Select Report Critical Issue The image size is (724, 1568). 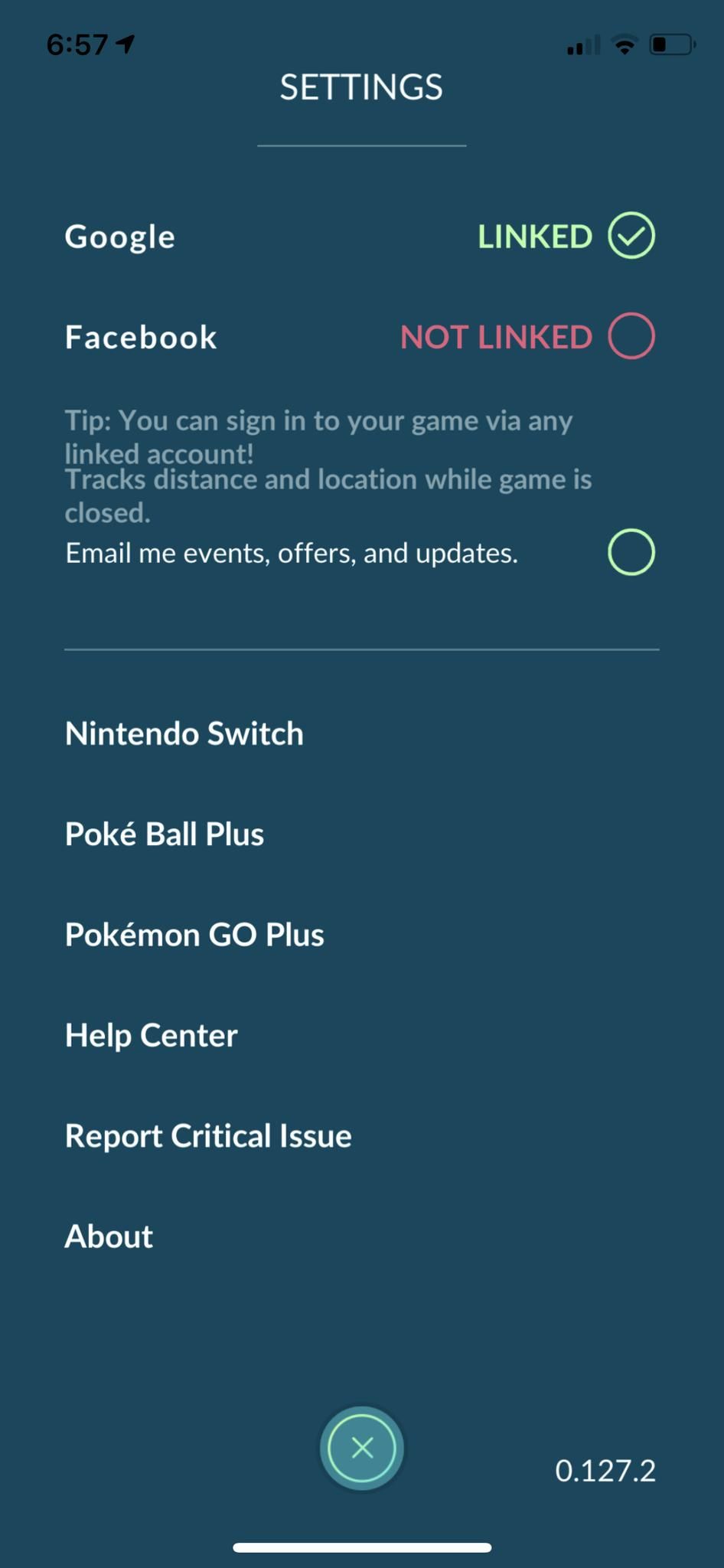(207, 1135)
